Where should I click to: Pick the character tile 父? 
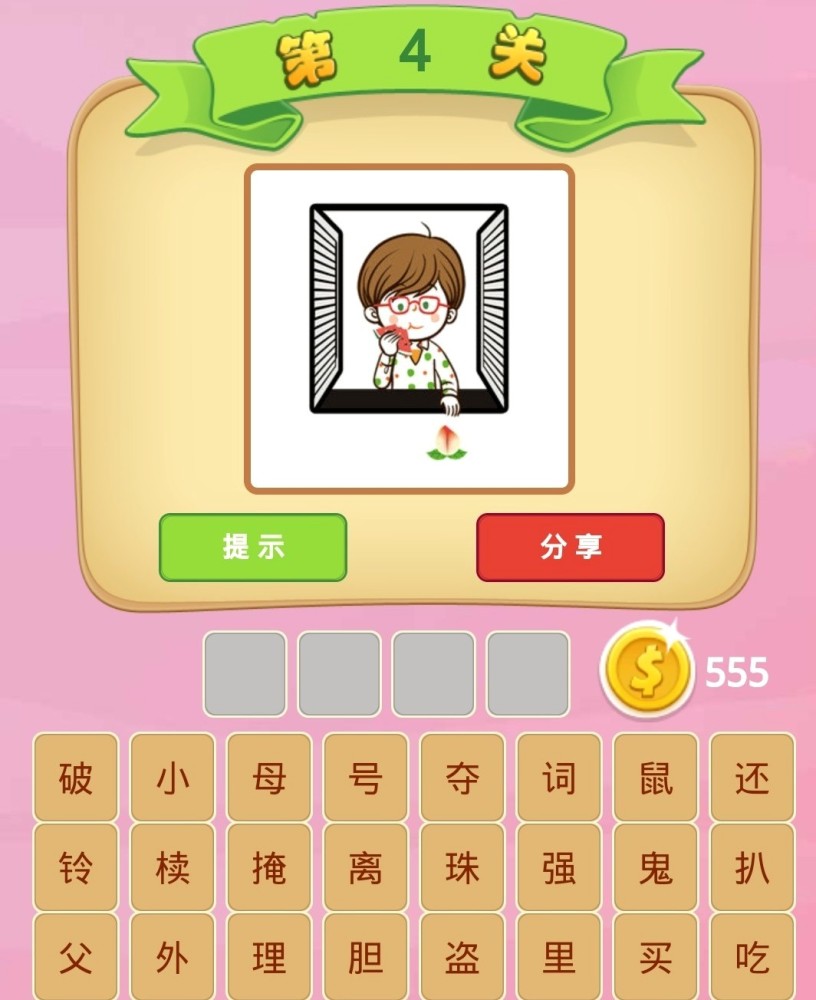(76, 957)
